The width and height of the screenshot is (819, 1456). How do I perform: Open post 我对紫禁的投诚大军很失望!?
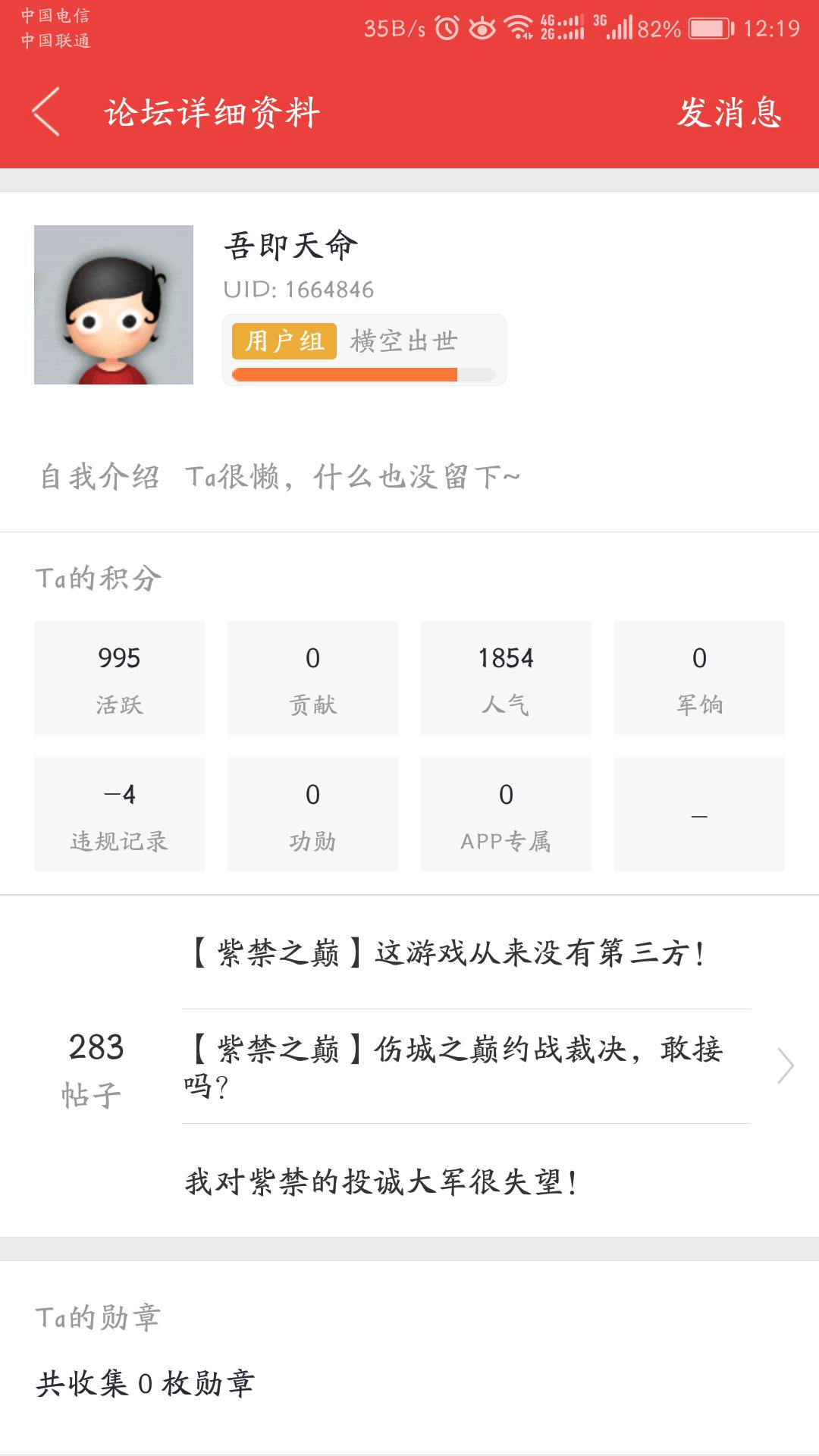click(382, 1181)
